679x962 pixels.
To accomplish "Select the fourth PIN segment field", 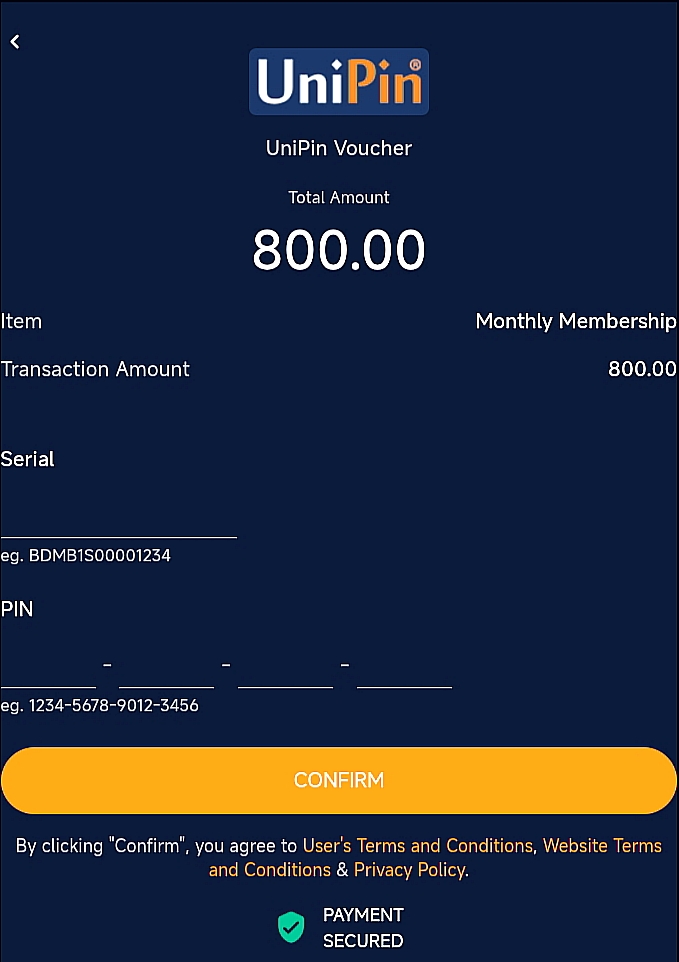I will tap(404, 668).
